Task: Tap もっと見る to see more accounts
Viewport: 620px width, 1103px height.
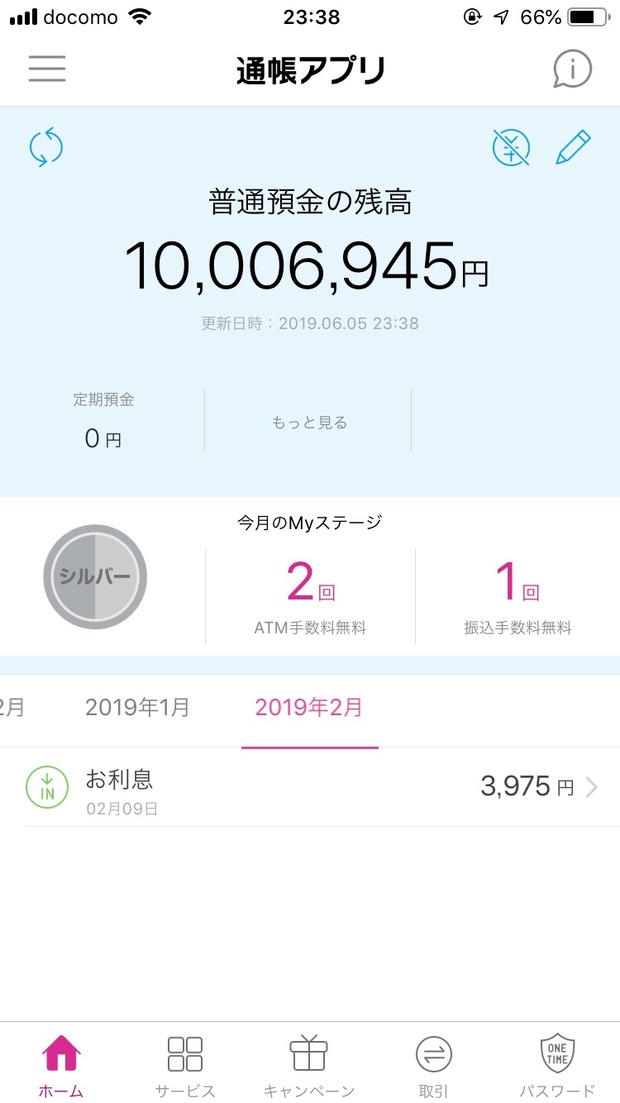Action: [309, 423]
